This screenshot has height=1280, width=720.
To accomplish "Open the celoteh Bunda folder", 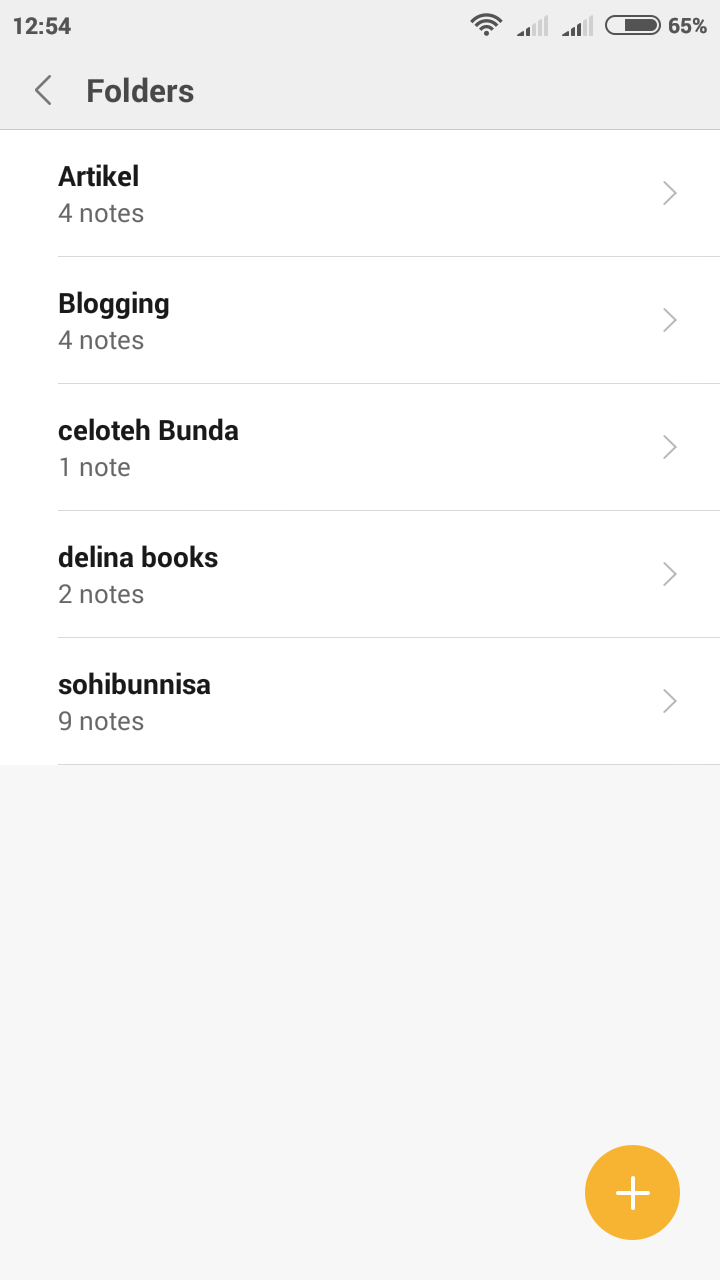I will 360,448.
